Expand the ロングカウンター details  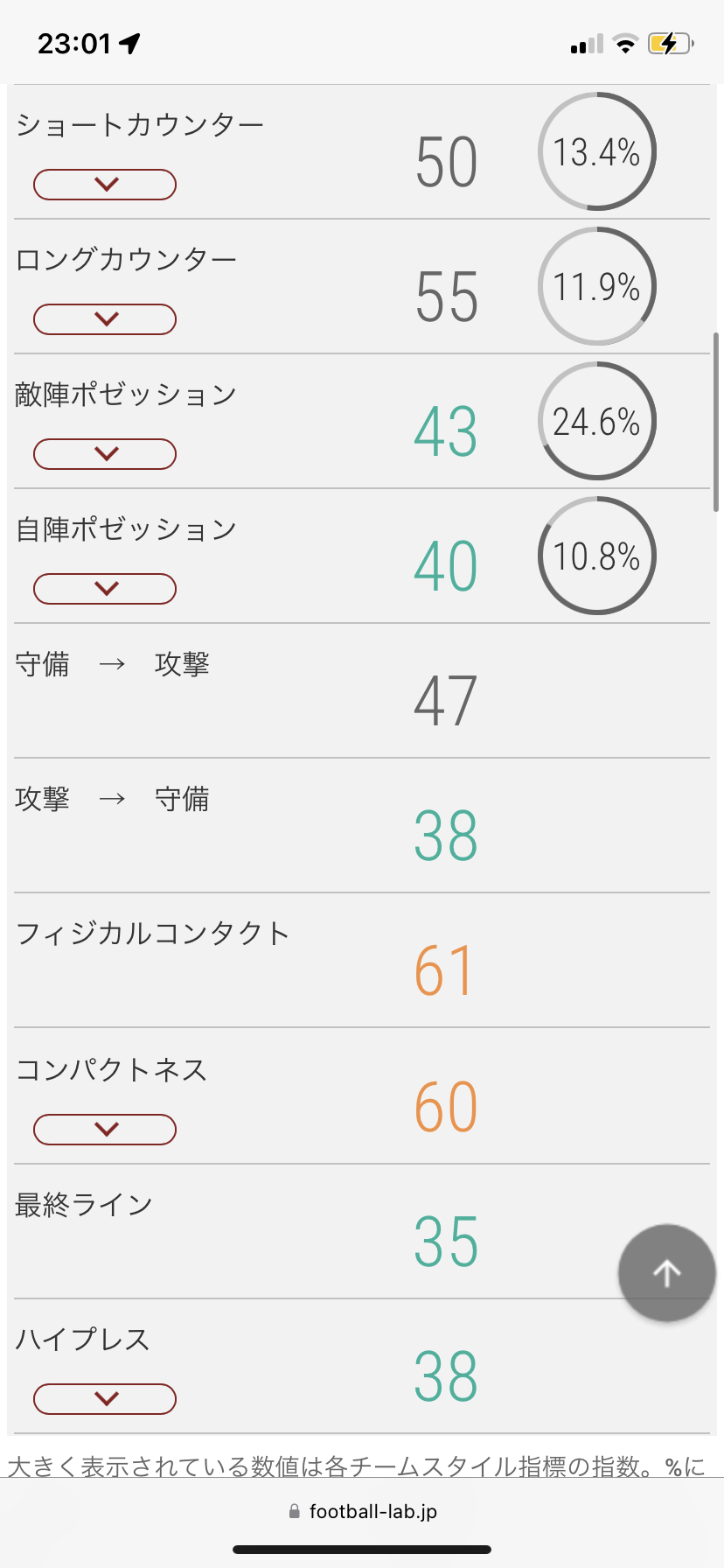pyautogui.click(x=105, y=319)
